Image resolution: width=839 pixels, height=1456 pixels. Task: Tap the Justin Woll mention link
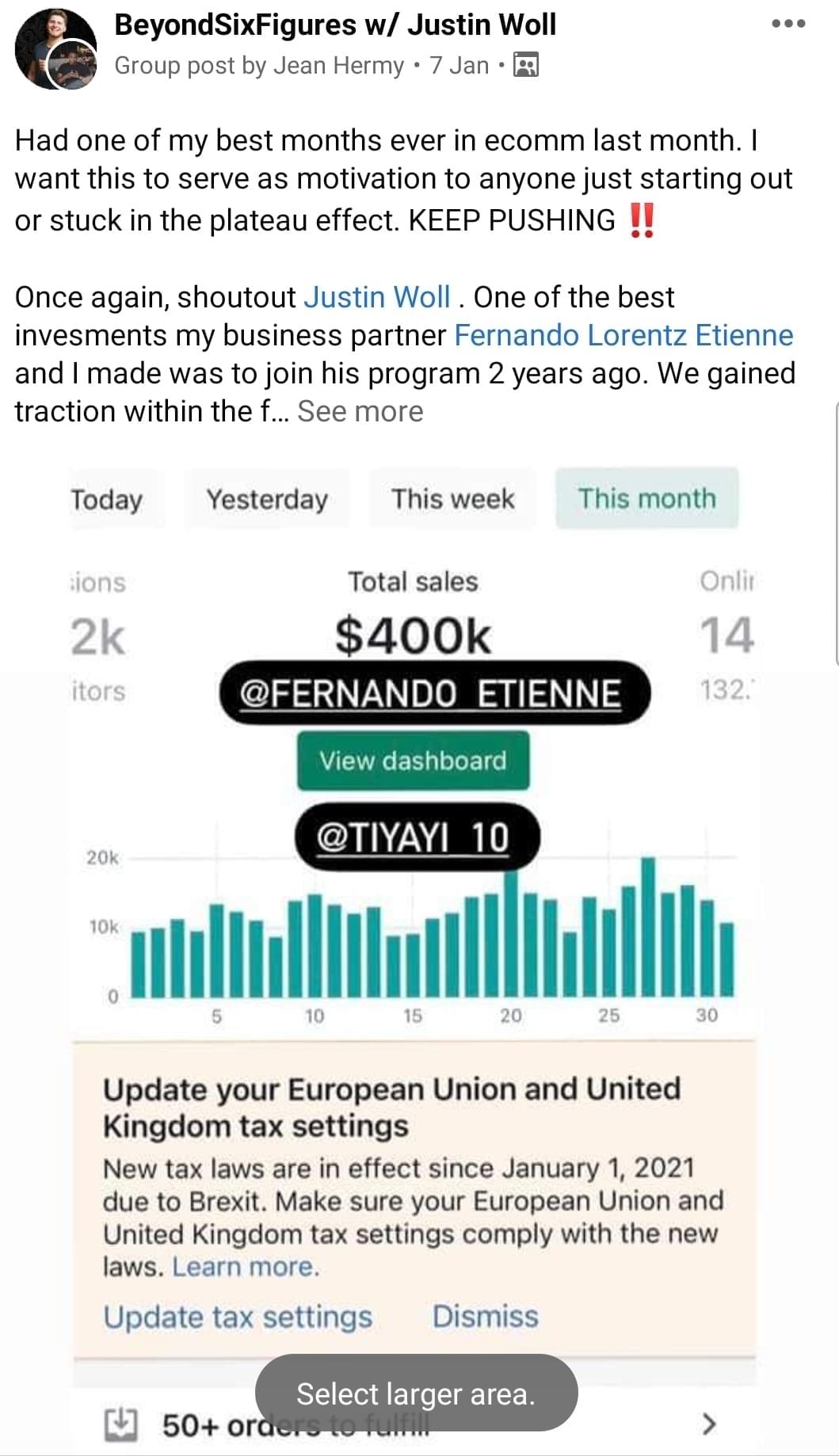(377, 297)
